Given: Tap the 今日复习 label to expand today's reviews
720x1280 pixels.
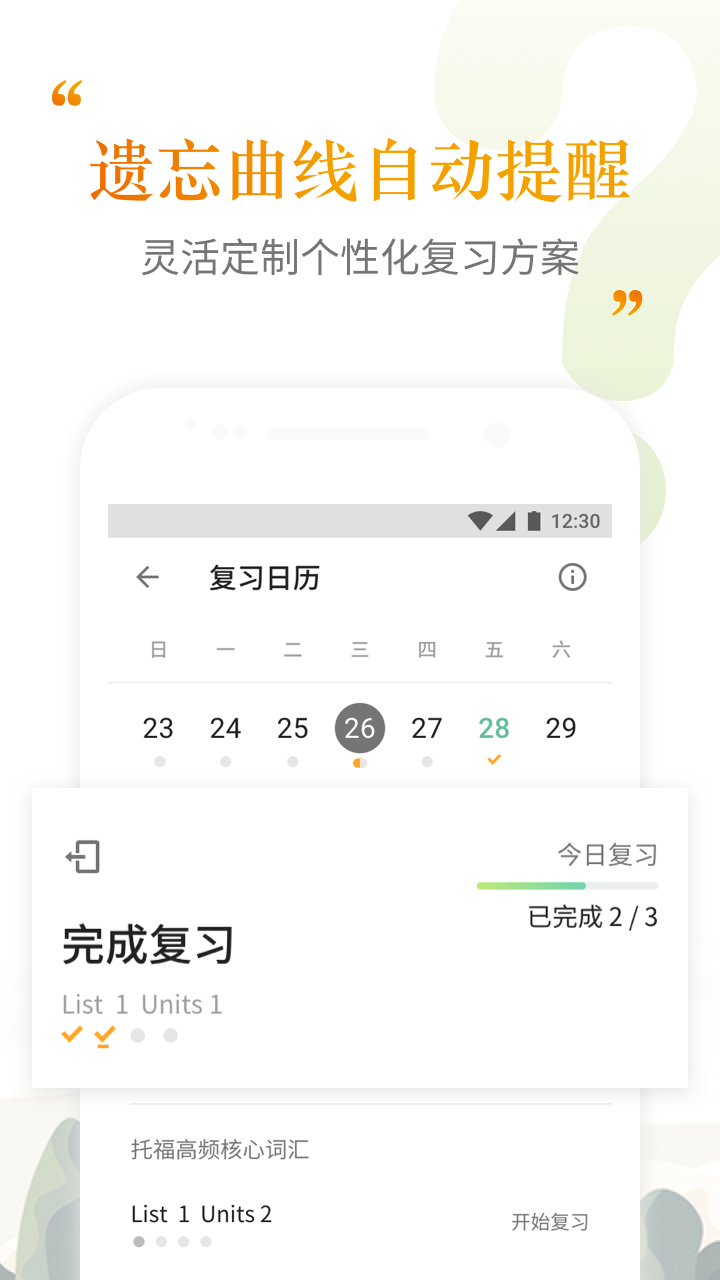Looking at the screenshot, I should (607, 856).
